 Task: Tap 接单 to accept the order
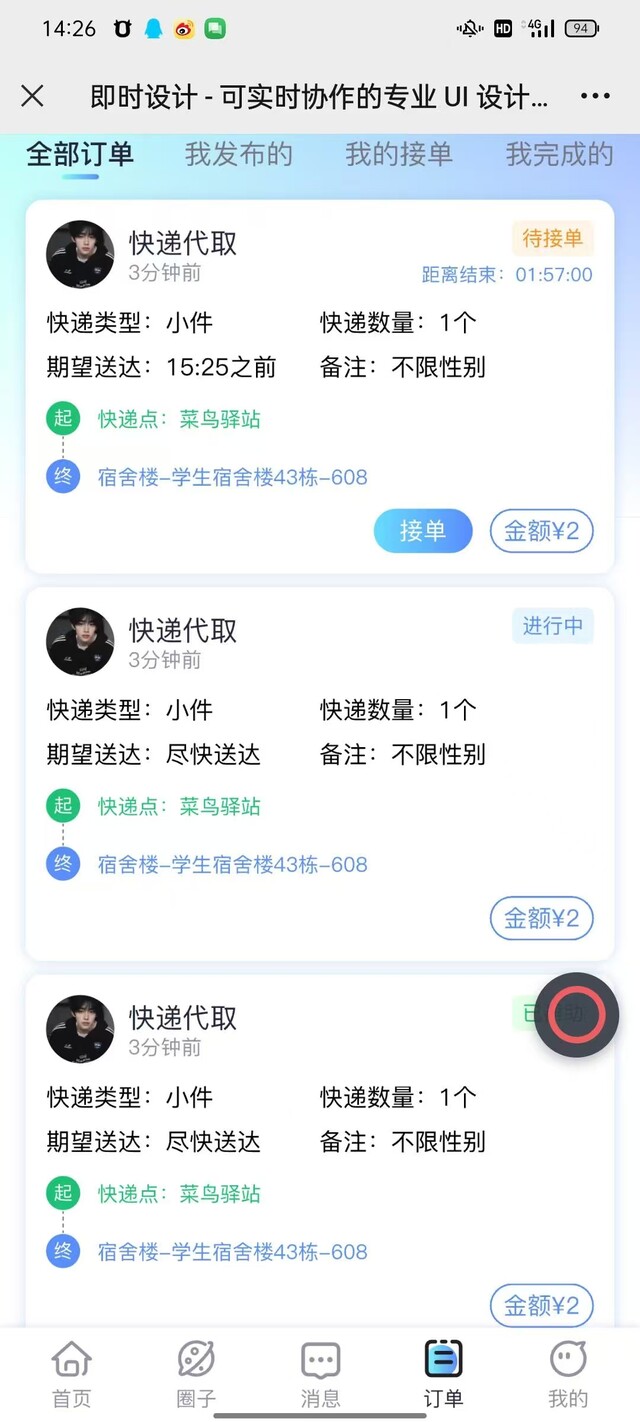422,531
